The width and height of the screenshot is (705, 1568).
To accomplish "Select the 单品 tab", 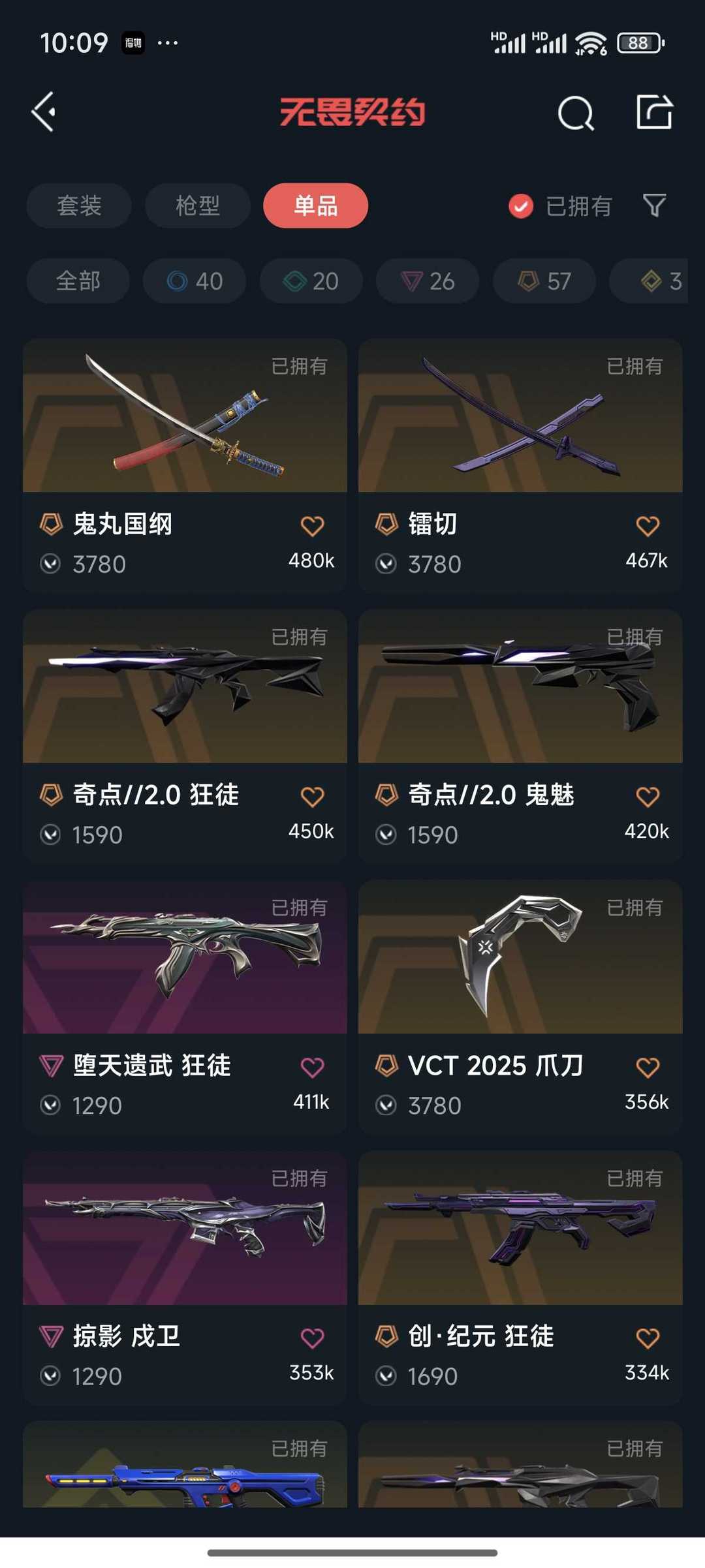I will click(x=316, y=206).
